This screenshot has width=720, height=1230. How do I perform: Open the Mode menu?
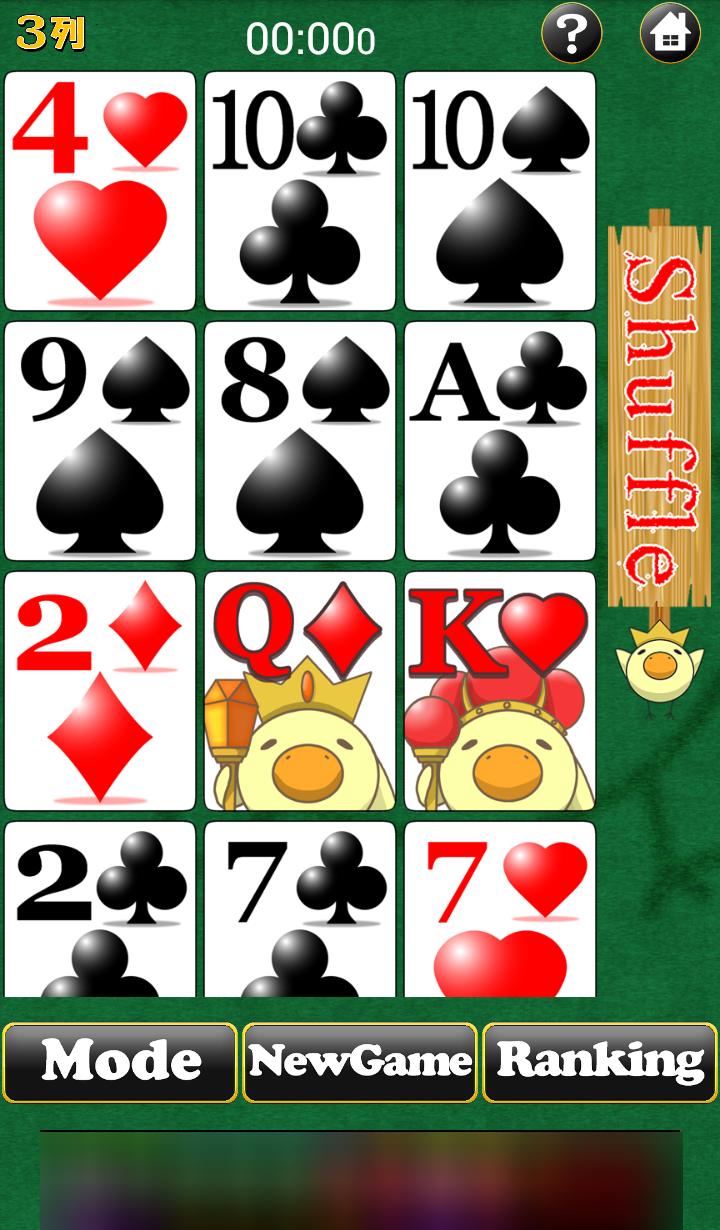120,1062
